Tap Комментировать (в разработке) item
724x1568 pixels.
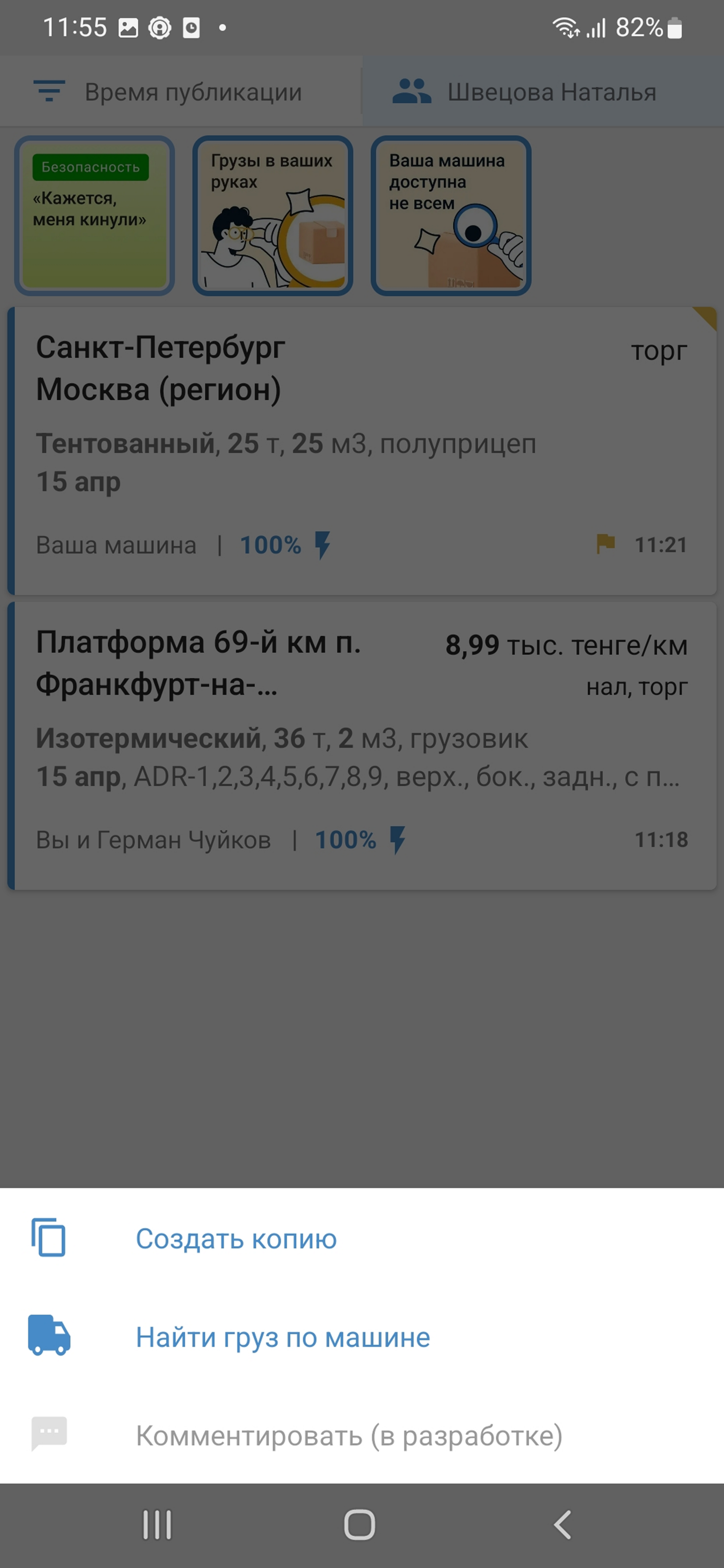pos(348,1436)
